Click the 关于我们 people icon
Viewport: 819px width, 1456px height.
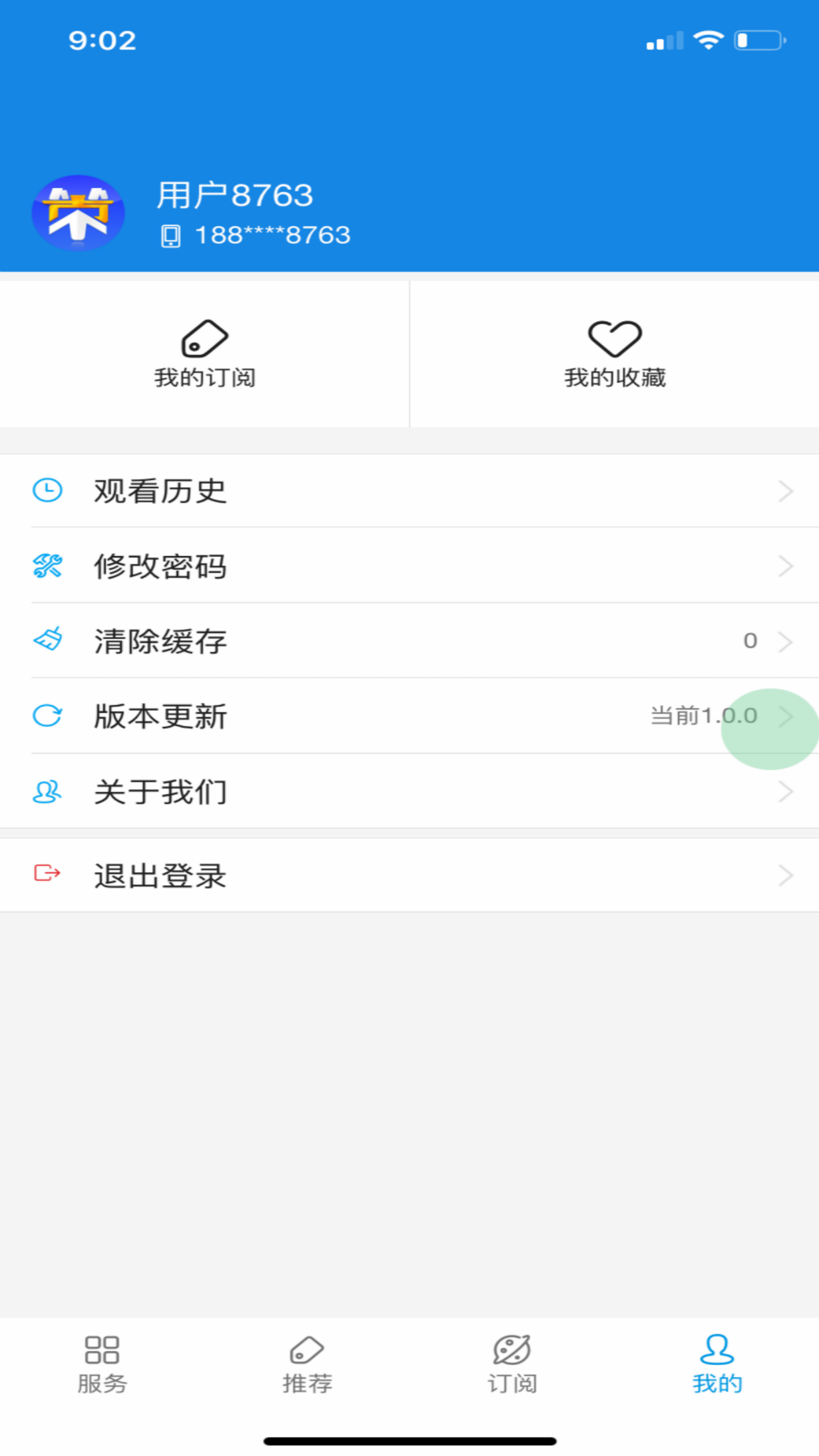tap(46, 791)
